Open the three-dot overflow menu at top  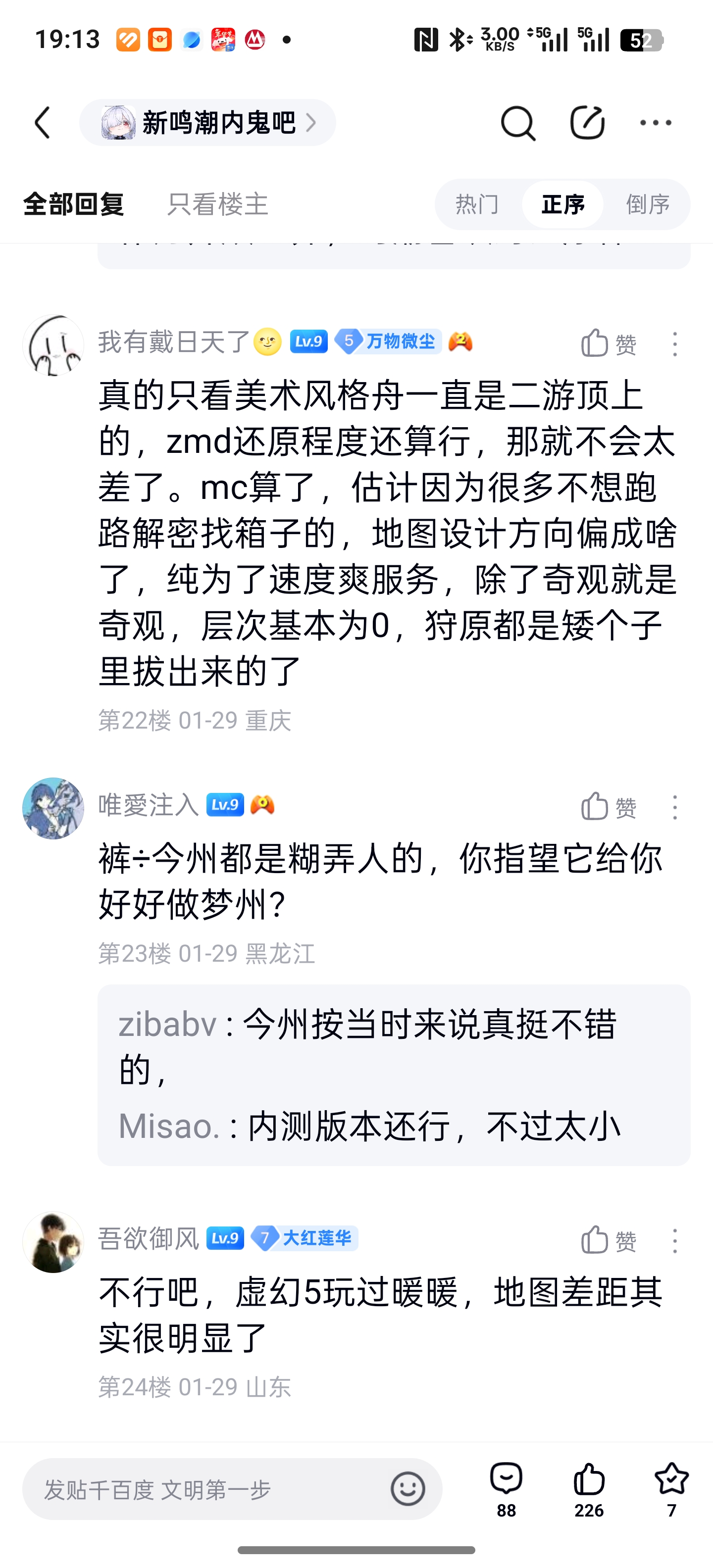[x=656, y=123]
